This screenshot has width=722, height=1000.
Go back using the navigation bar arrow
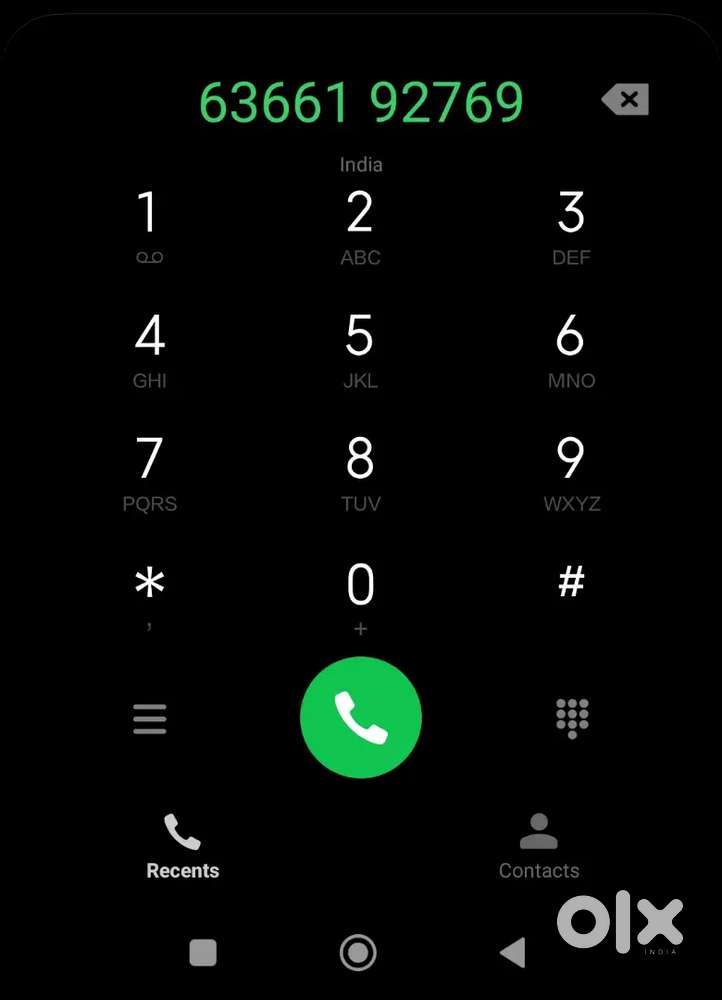click(x=513, y=953)
